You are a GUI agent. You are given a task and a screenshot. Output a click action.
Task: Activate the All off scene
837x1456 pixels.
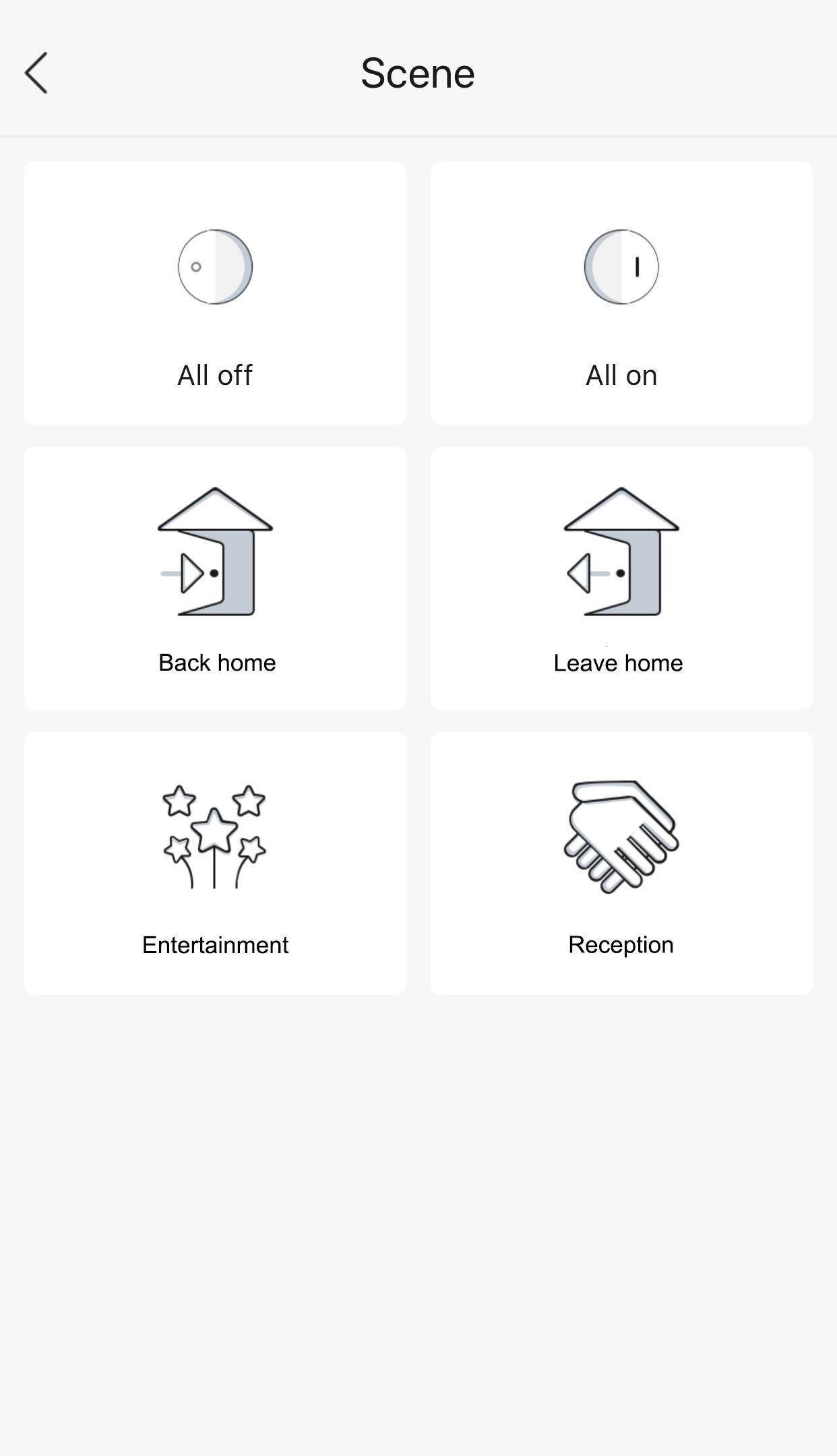(x=215, y=293)
